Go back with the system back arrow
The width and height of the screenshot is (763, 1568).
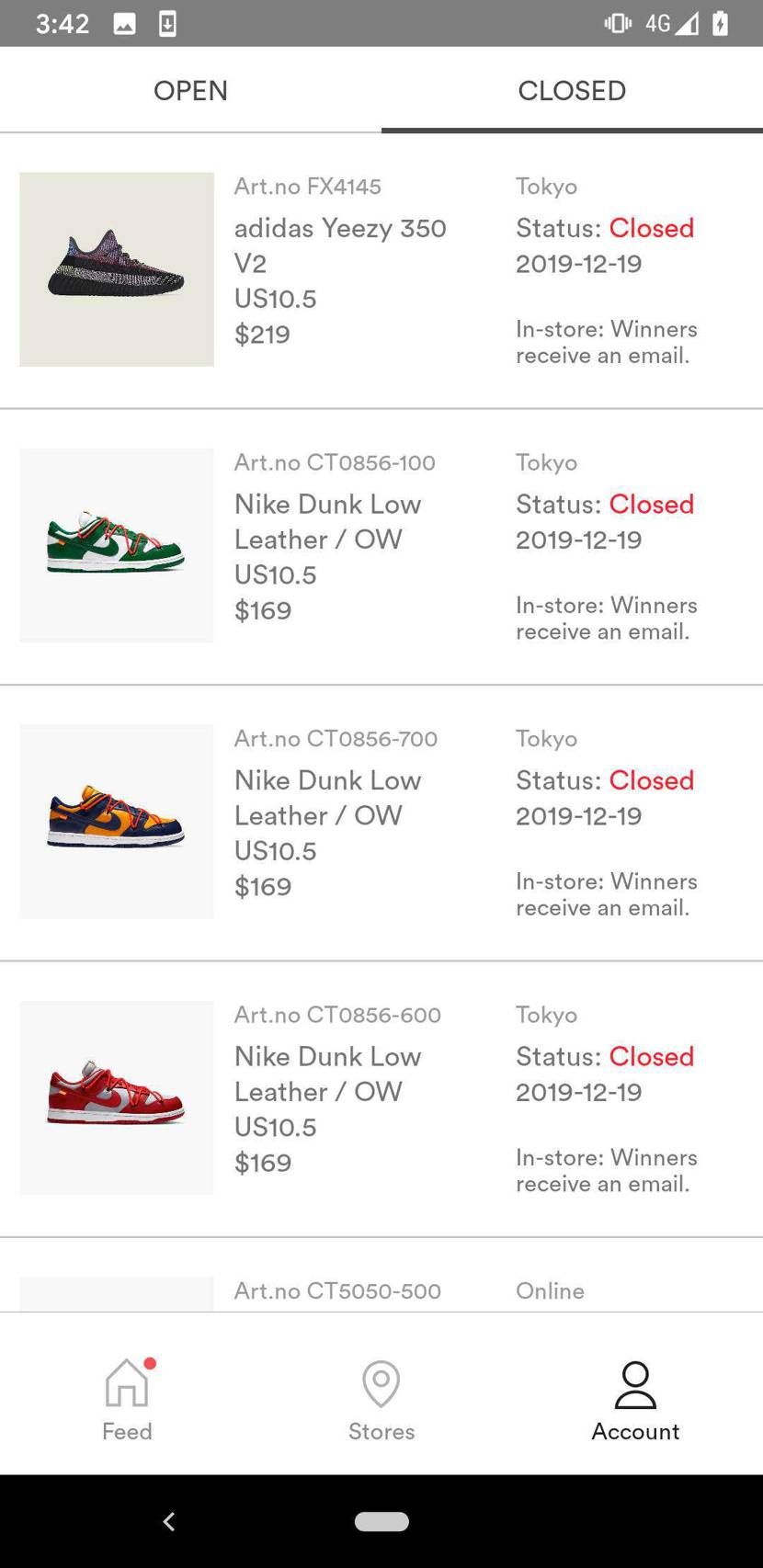[168, 1521]
